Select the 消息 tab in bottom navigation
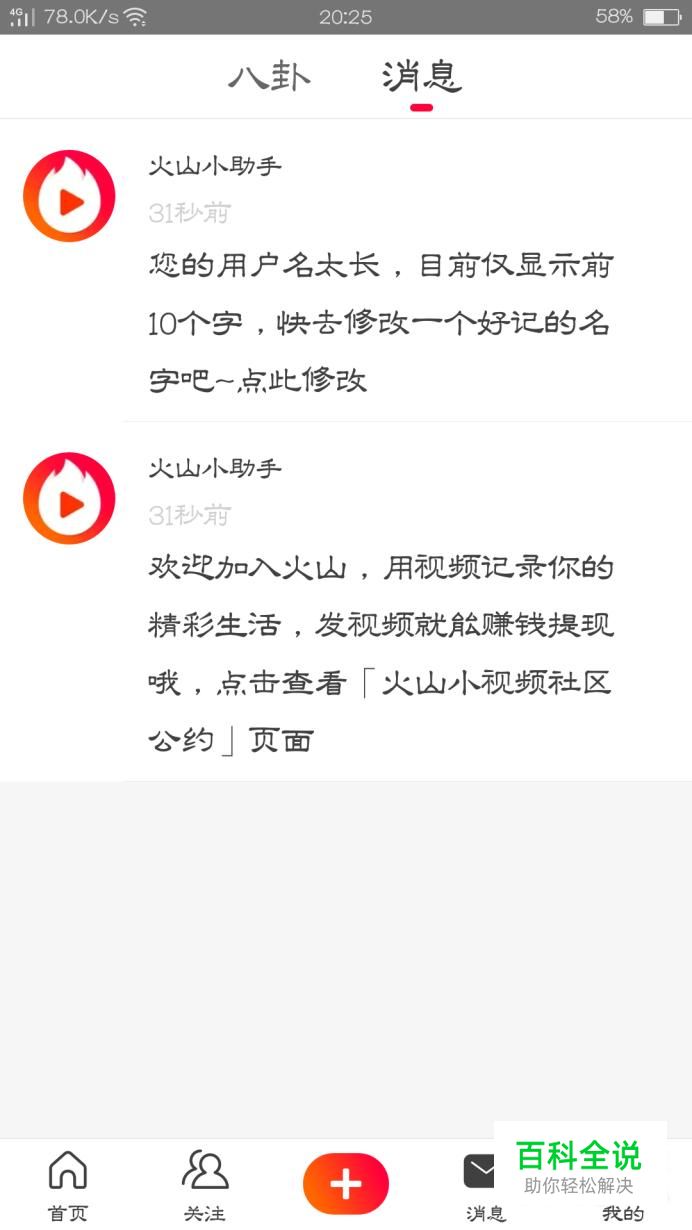Image resolution: width=692 pixels, height=1230 pixels. coord(485,1185)
